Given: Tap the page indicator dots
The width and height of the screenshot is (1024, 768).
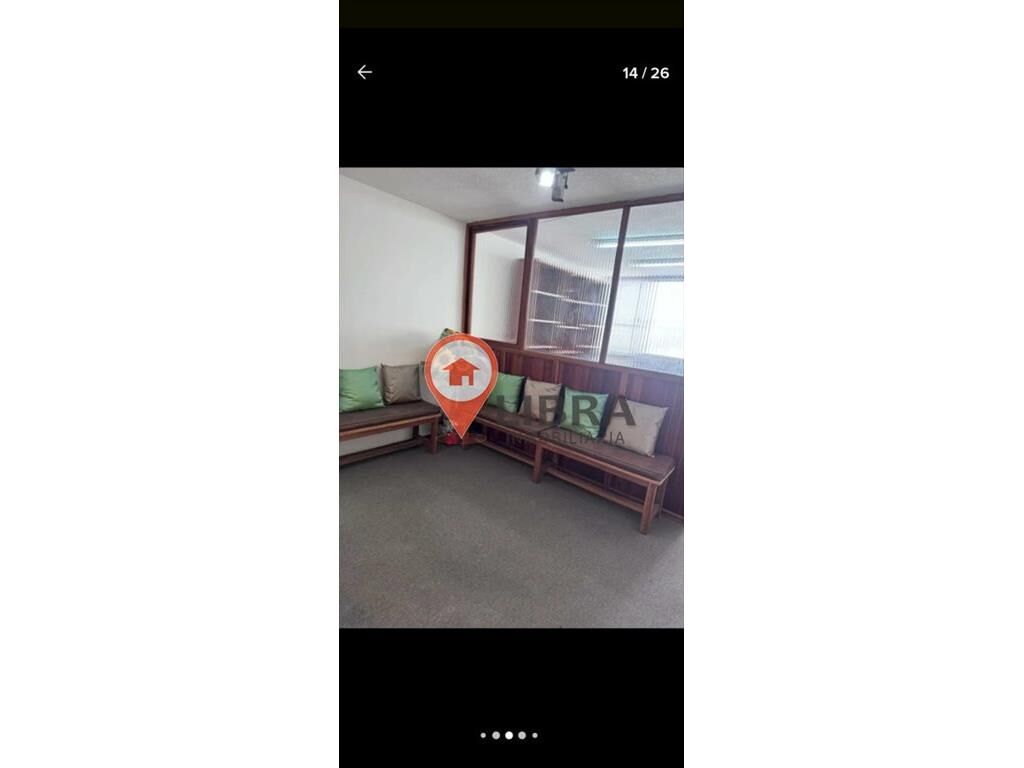Looking at the screenshot, I should pyautogui.click(x=509, y=735).
